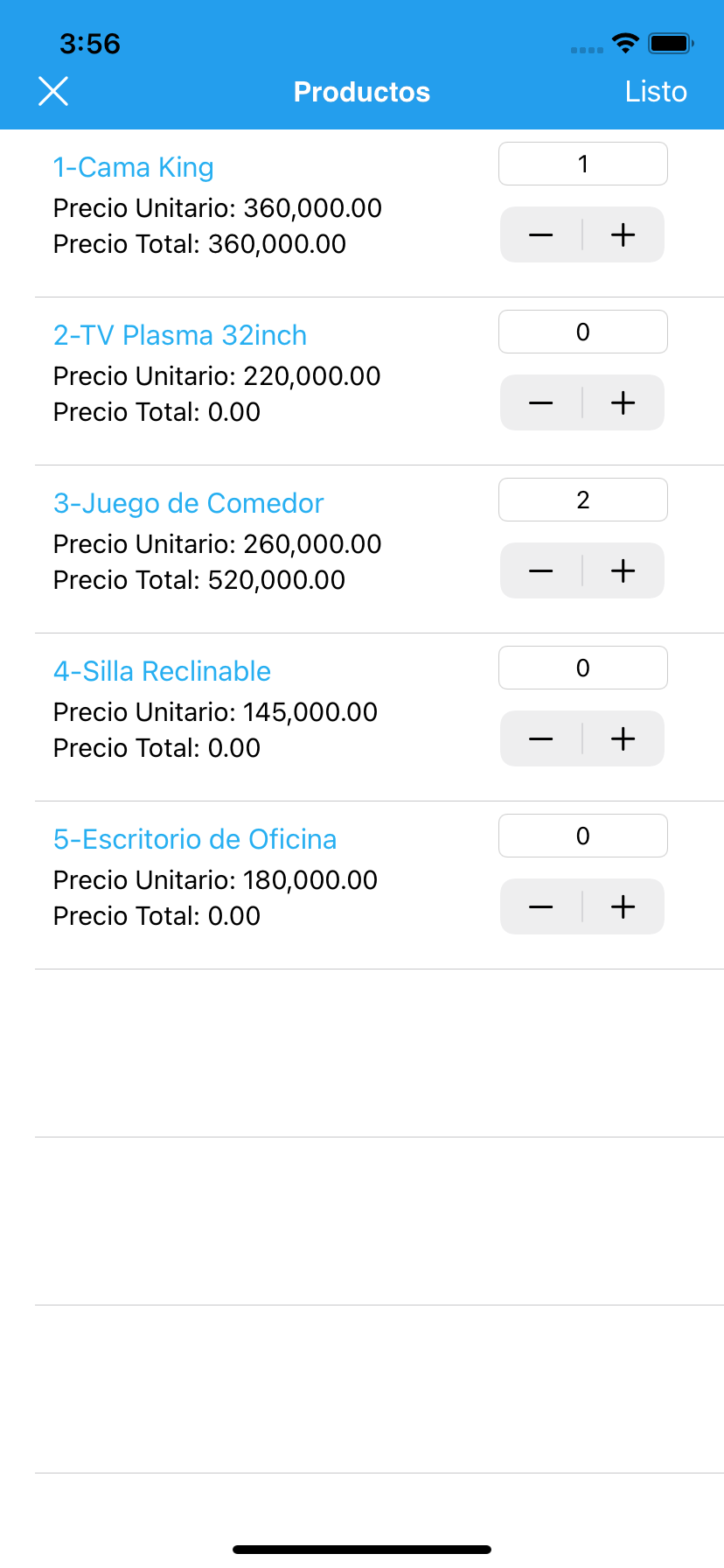Increase Escritorio de Oficina count
Viewport: 724px width, 1568px height.
pos(623,906)
